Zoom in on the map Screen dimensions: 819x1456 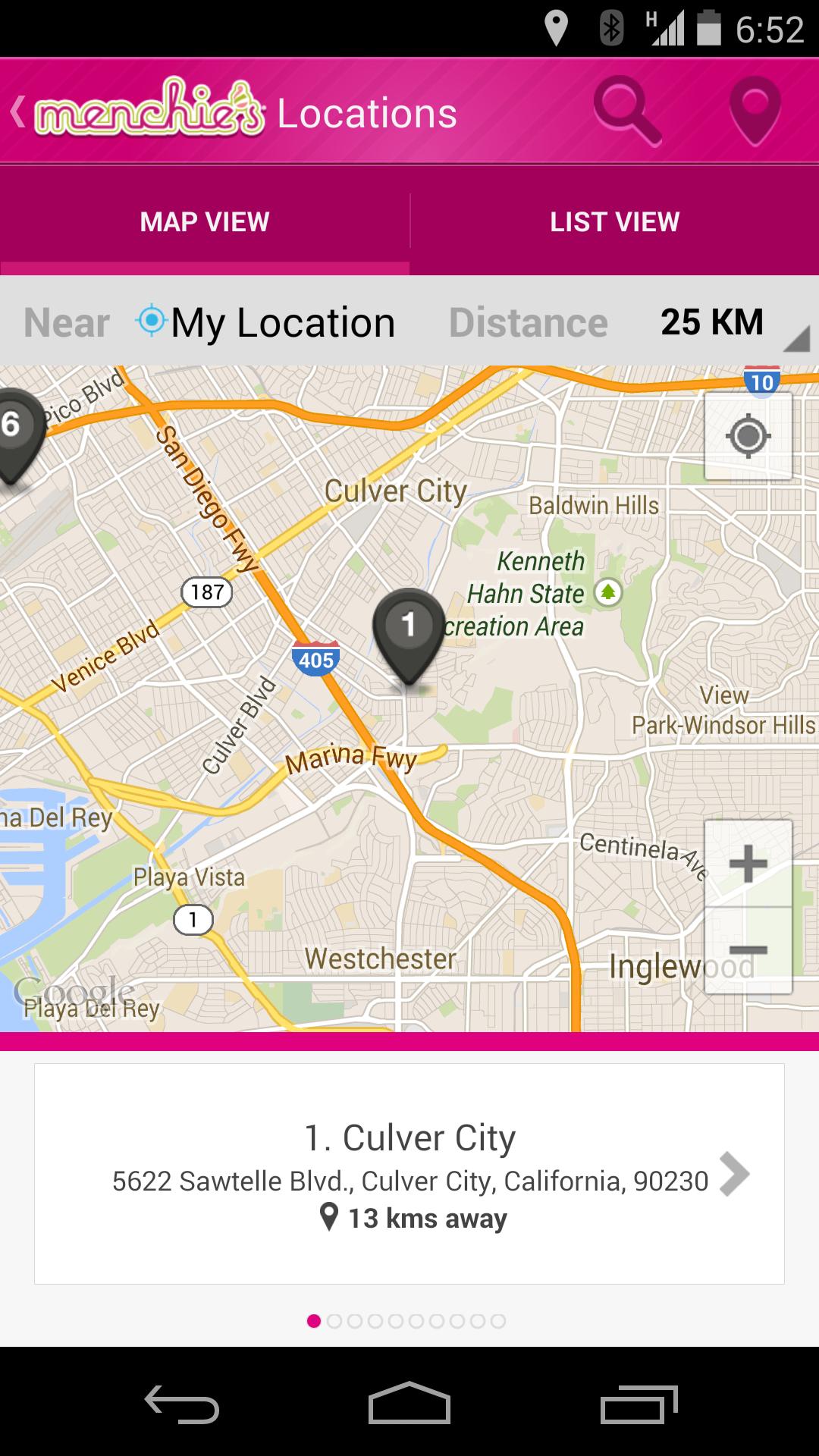click(748, 864)
